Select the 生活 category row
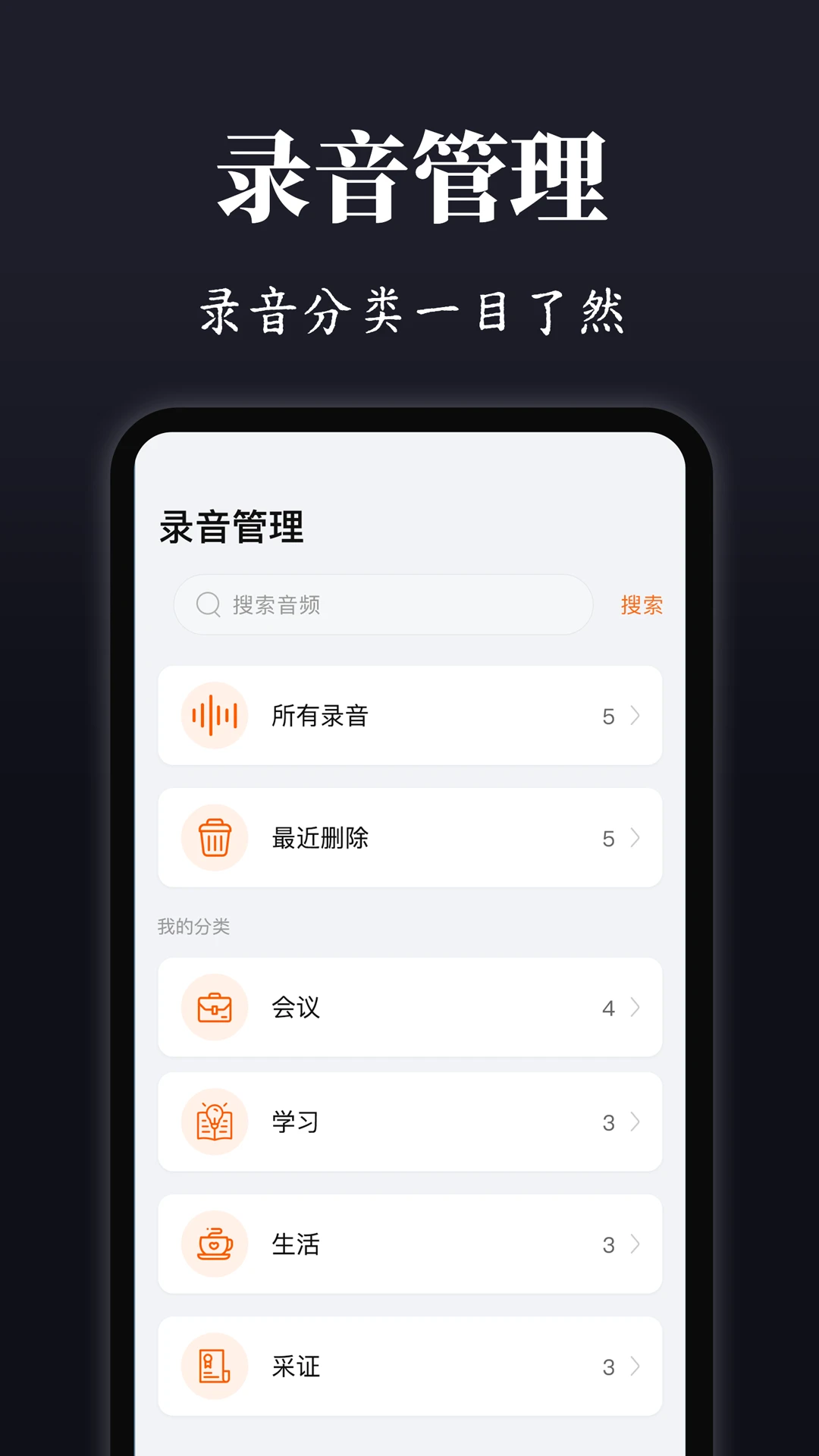The width and height of the screenshot is (819, 1456). tap(409, 1244)
